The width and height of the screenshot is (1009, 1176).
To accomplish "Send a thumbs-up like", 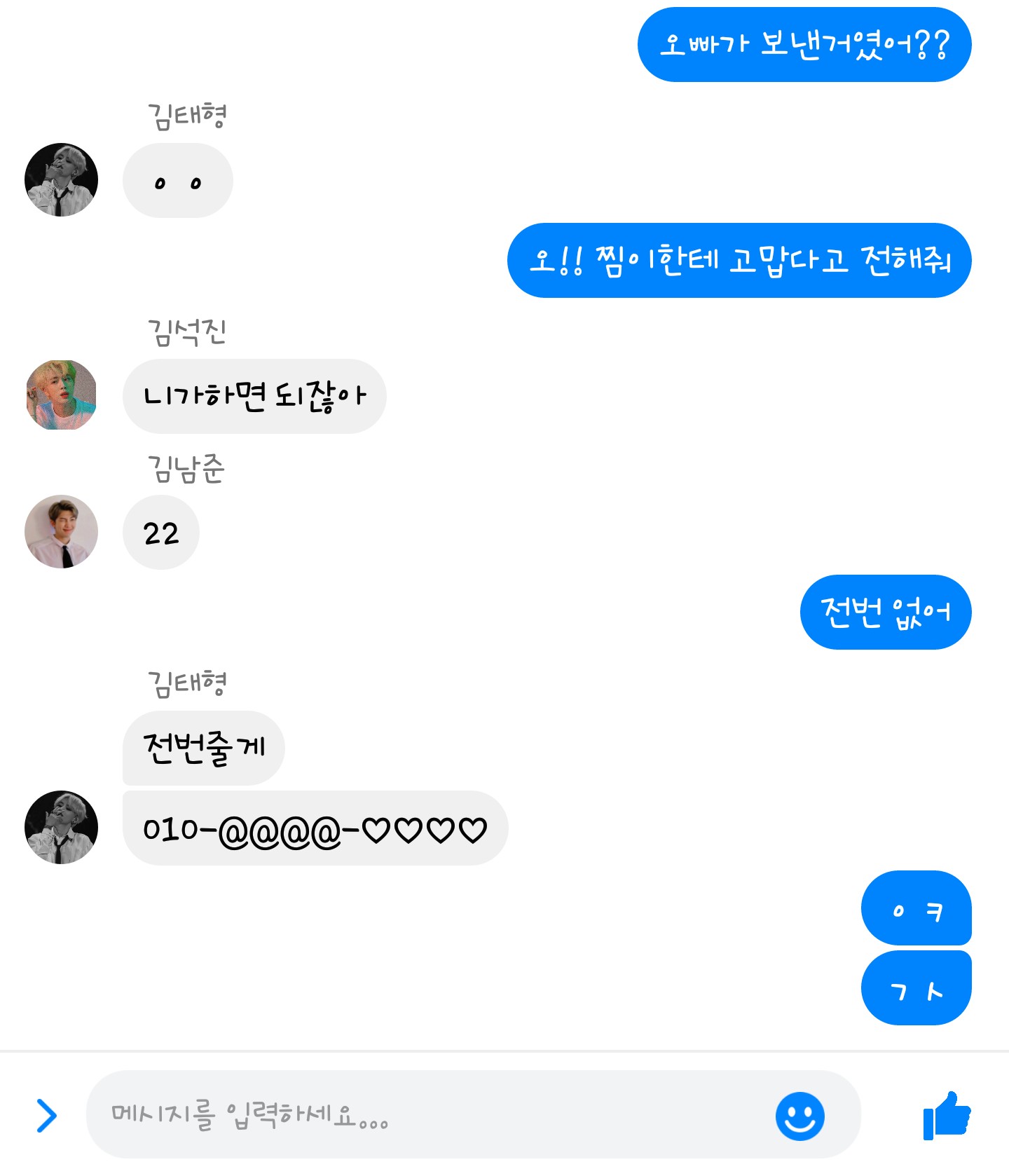I will (947, 1115).
